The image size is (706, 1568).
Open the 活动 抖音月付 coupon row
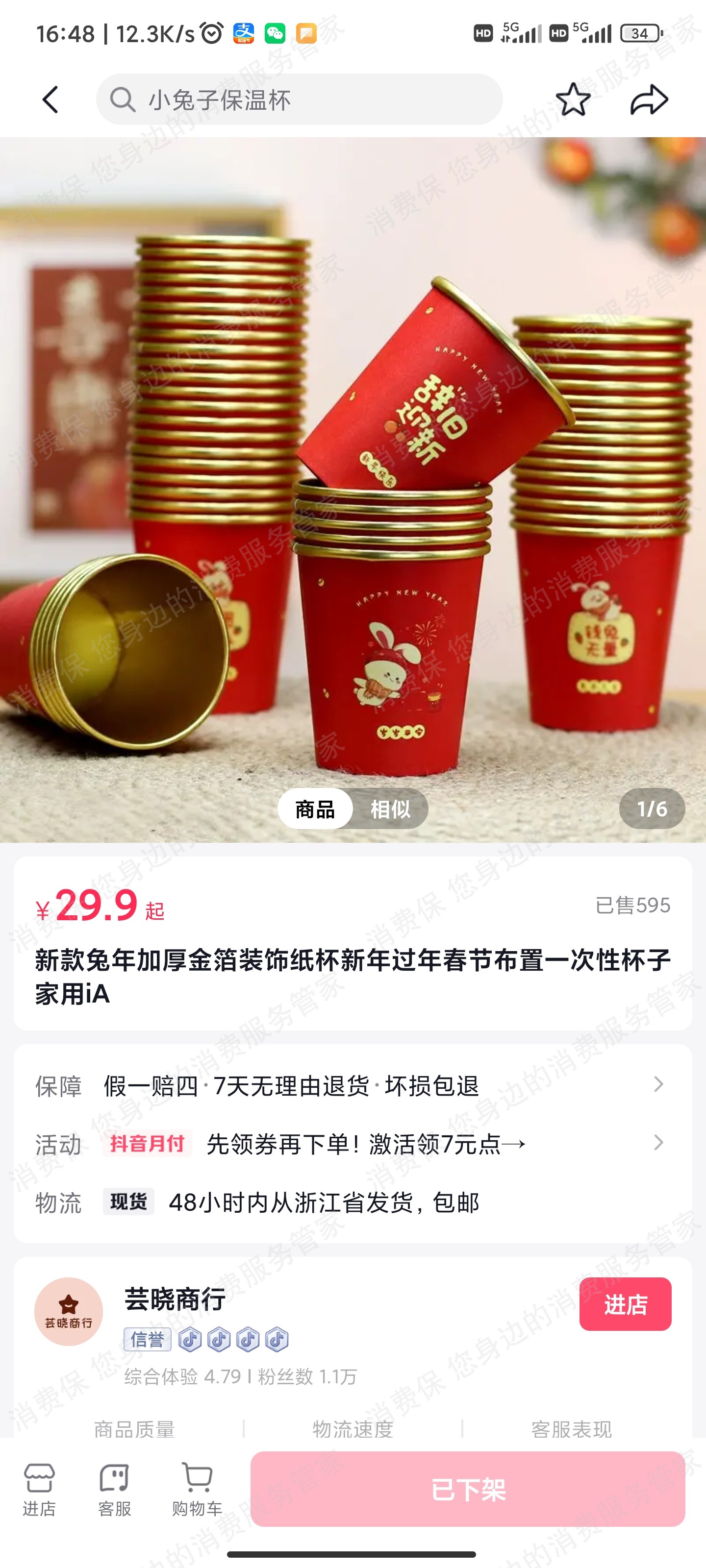point(353,1144)
